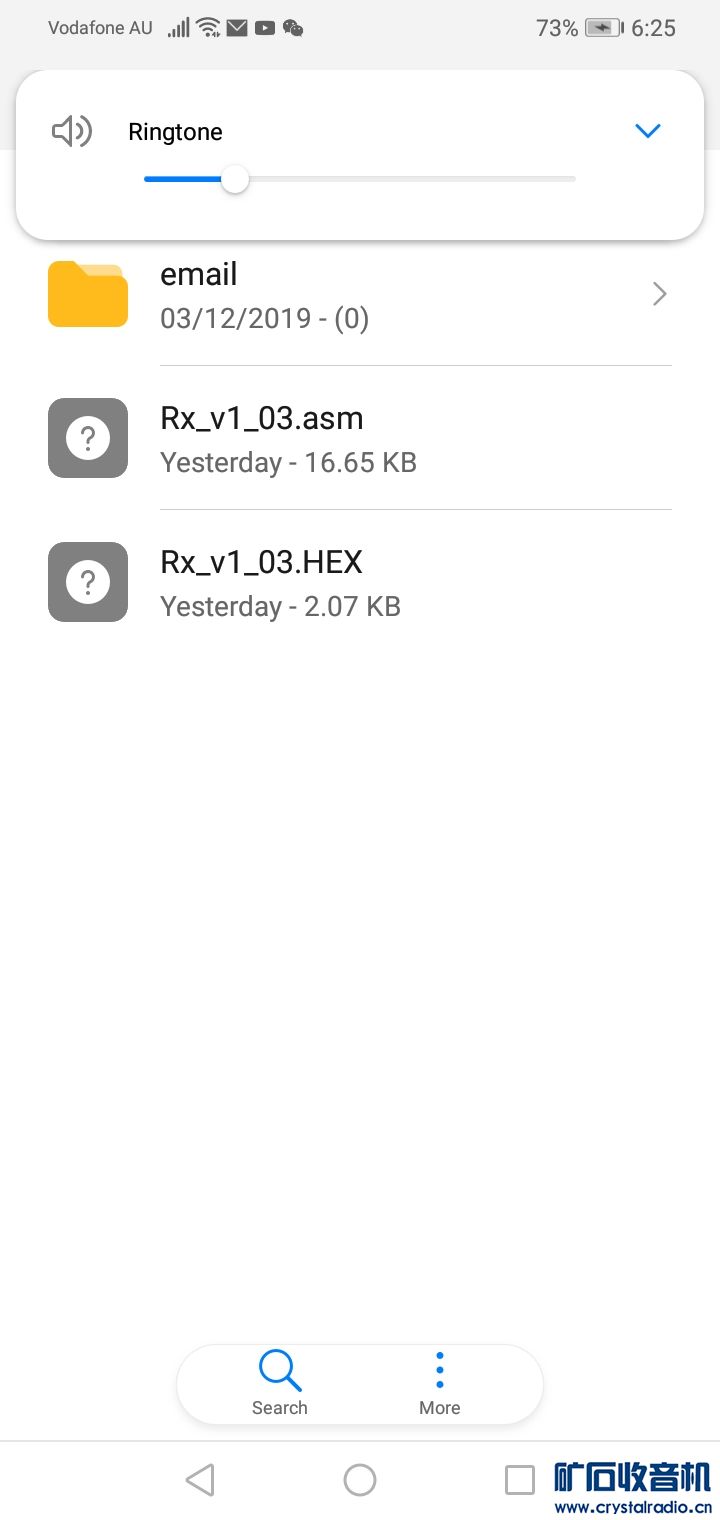The height and width of the screenshot is (1520, 720).
Task: Open the More options menu
Action: point(440,1383)
